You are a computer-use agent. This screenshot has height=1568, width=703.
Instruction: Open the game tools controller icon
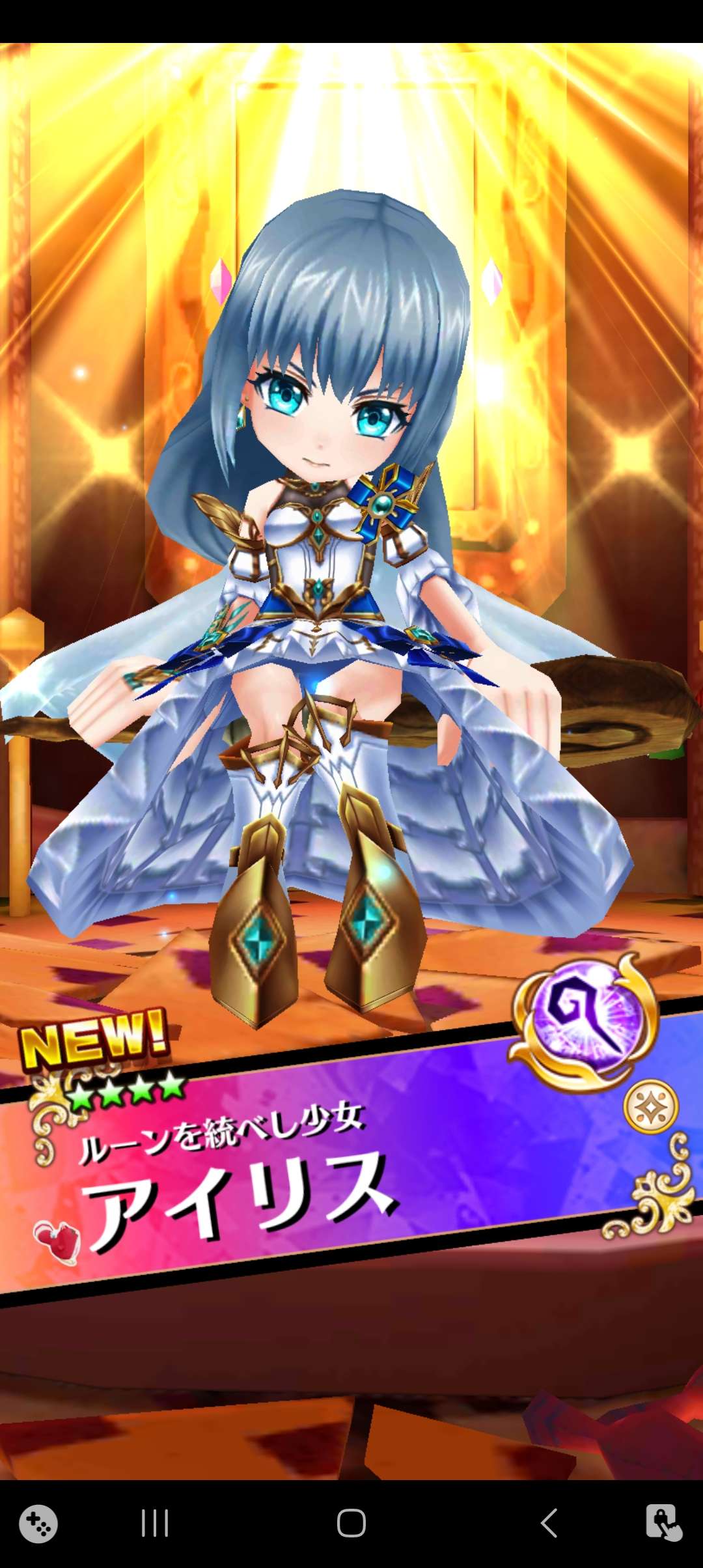click(38, 1524)
